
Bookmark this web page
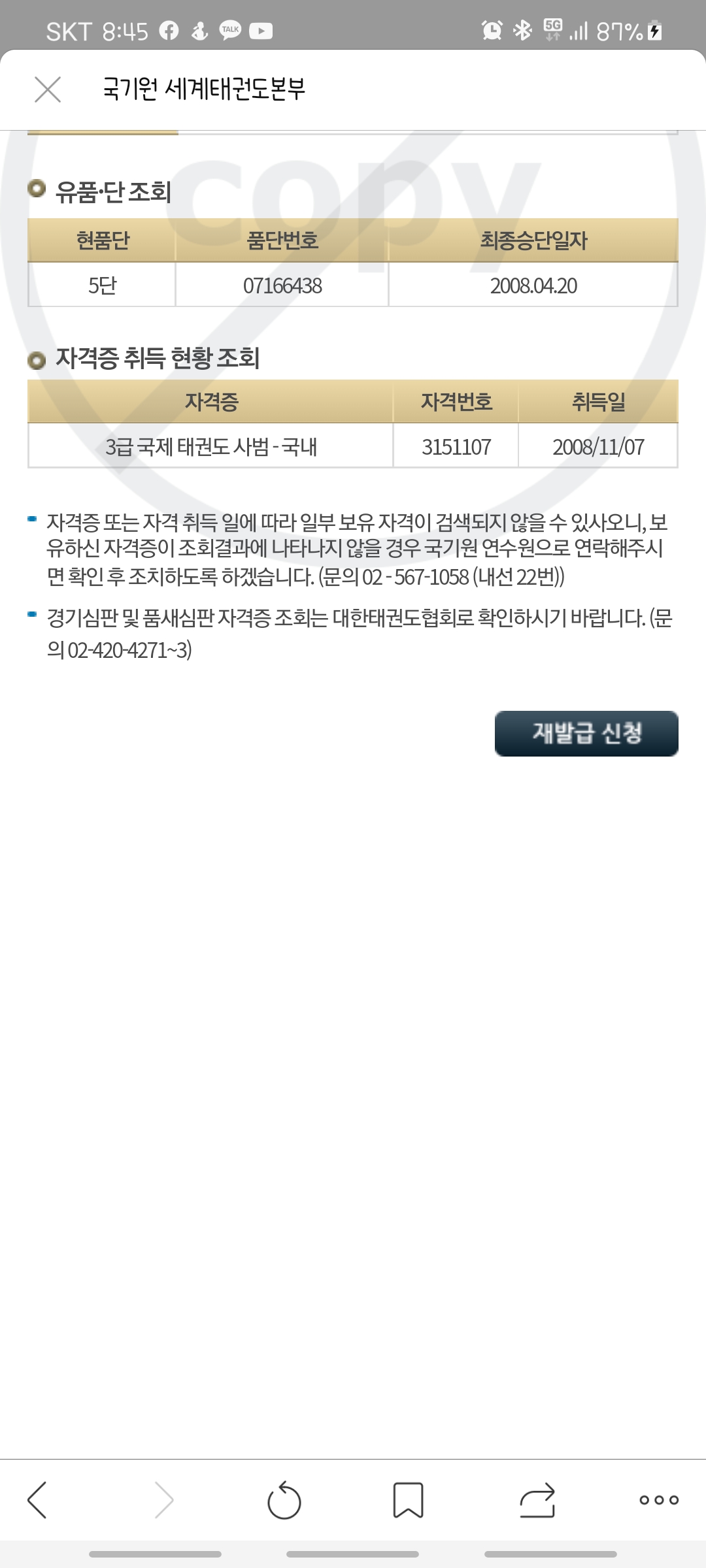click(x=408, y=1500)
